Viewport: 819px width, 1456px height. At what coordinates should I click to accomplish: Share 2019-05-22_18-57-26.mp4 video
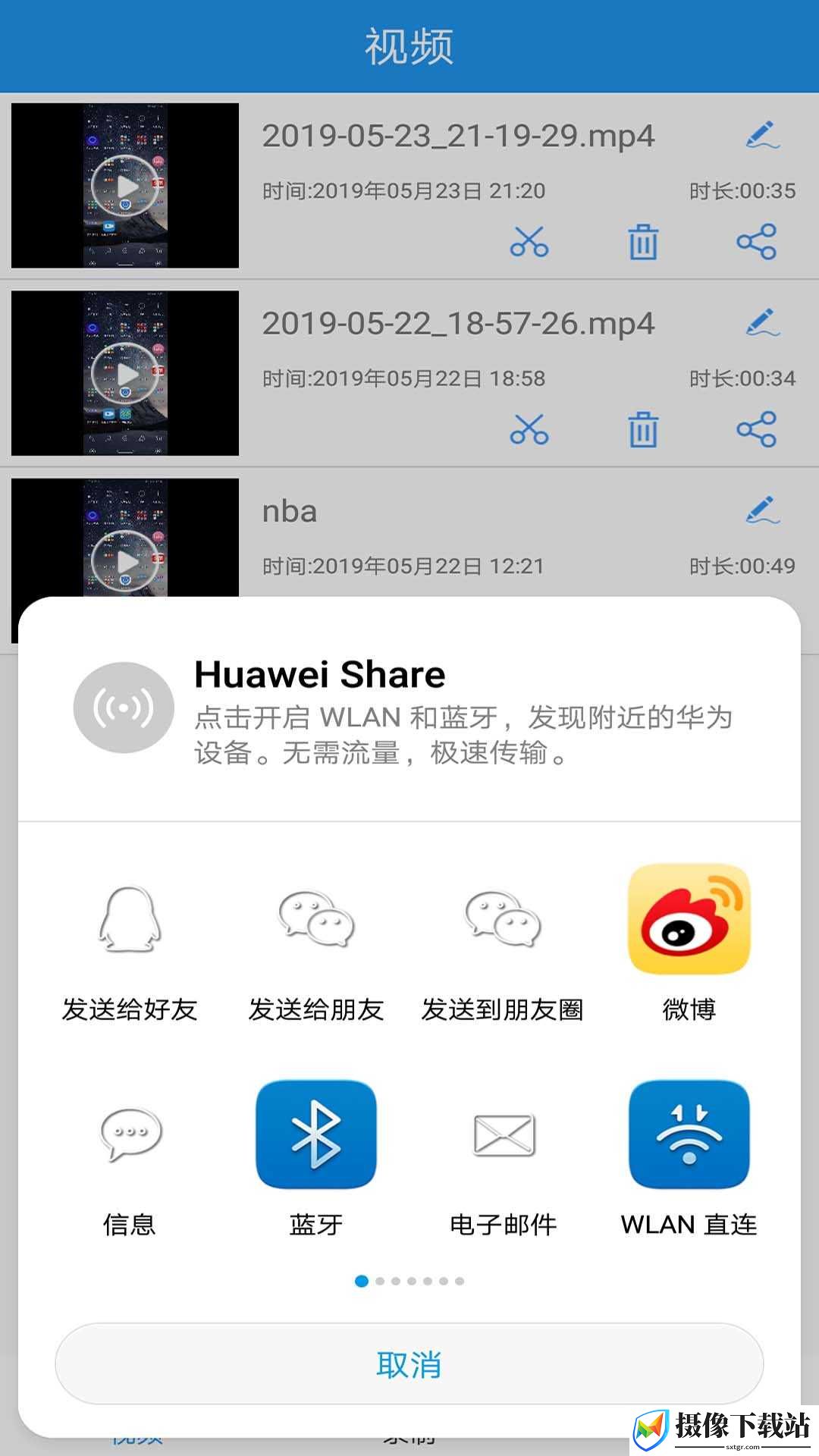pos(757,430)
